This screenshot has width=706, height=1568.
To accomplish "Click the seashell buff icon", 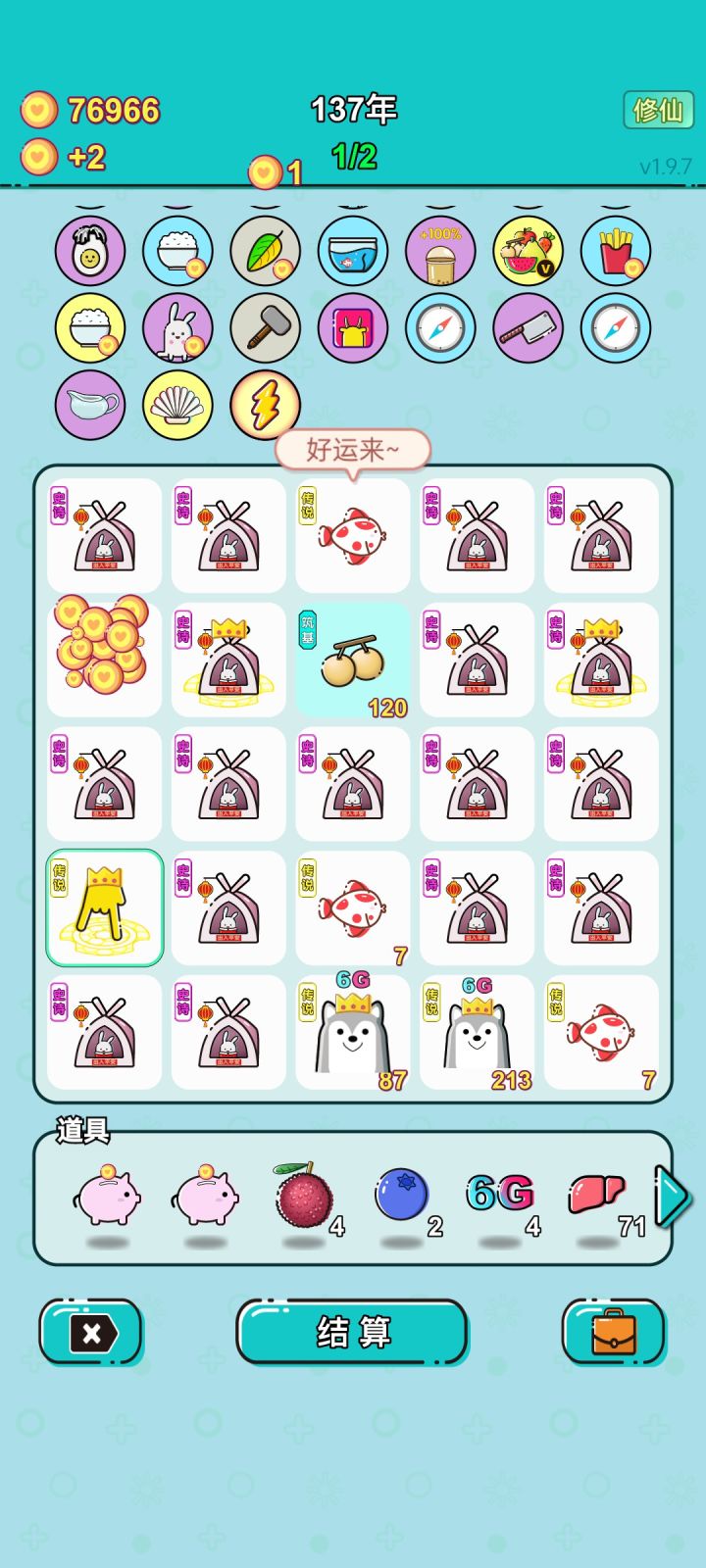I will coord(177,405).
